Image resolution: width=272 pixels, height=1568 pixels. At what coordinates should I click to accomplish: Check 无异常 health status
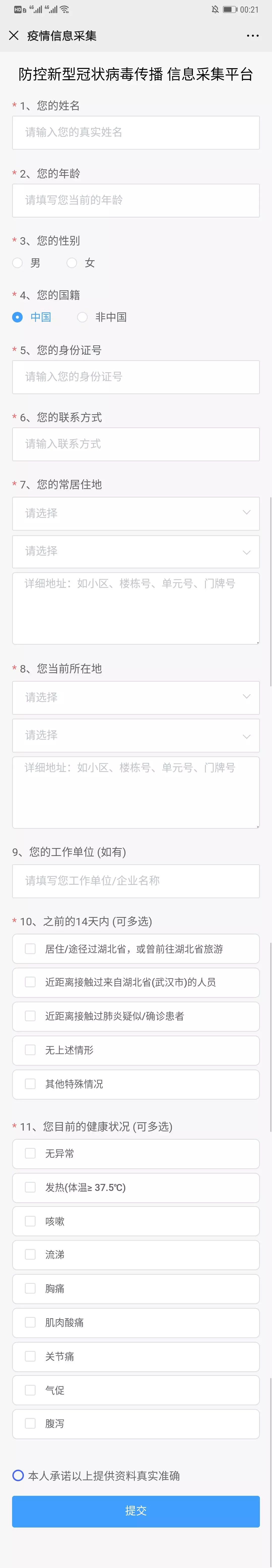pos(30,1153)
